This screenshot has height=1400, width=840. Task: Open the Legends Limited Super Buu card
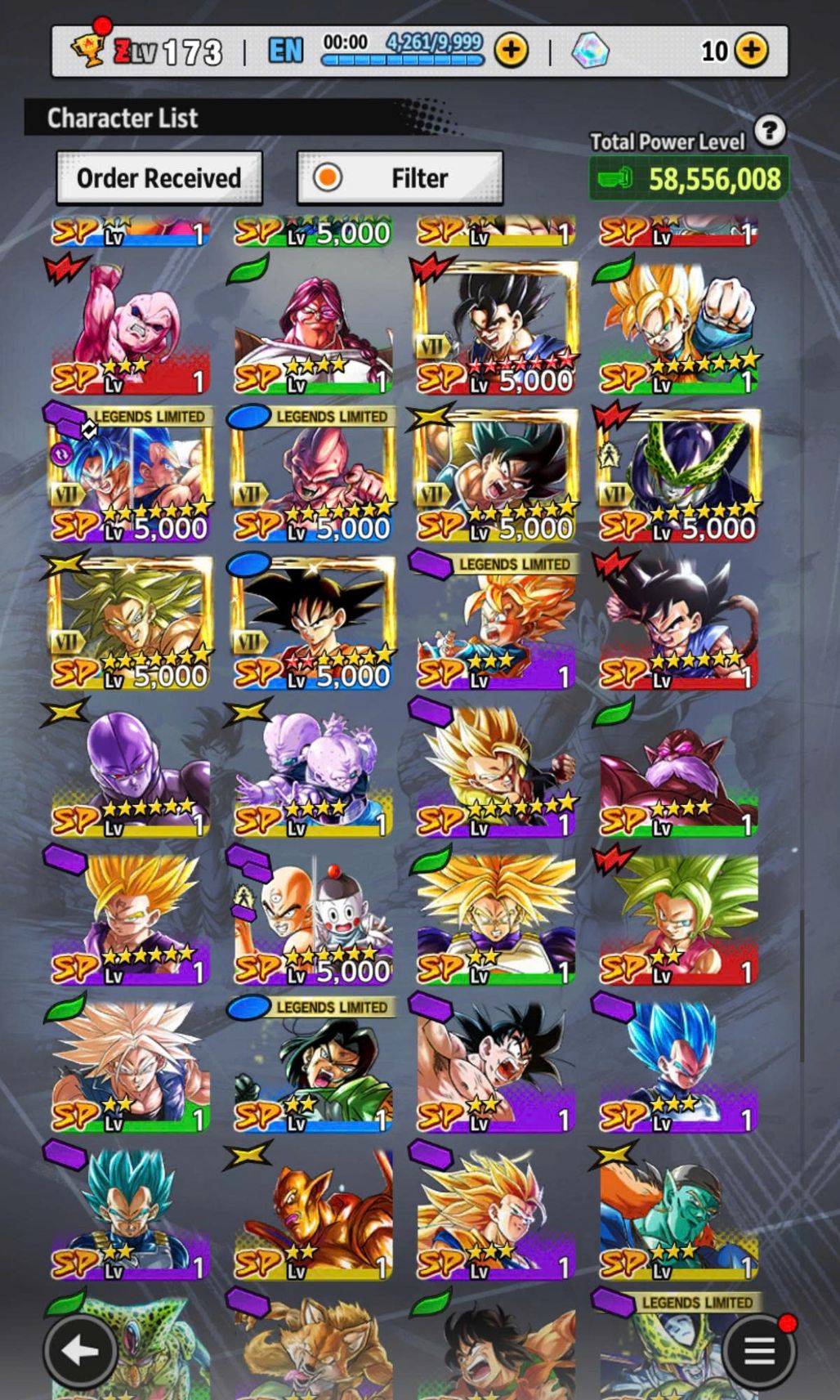pyautogui.click(x=314, y=474)
